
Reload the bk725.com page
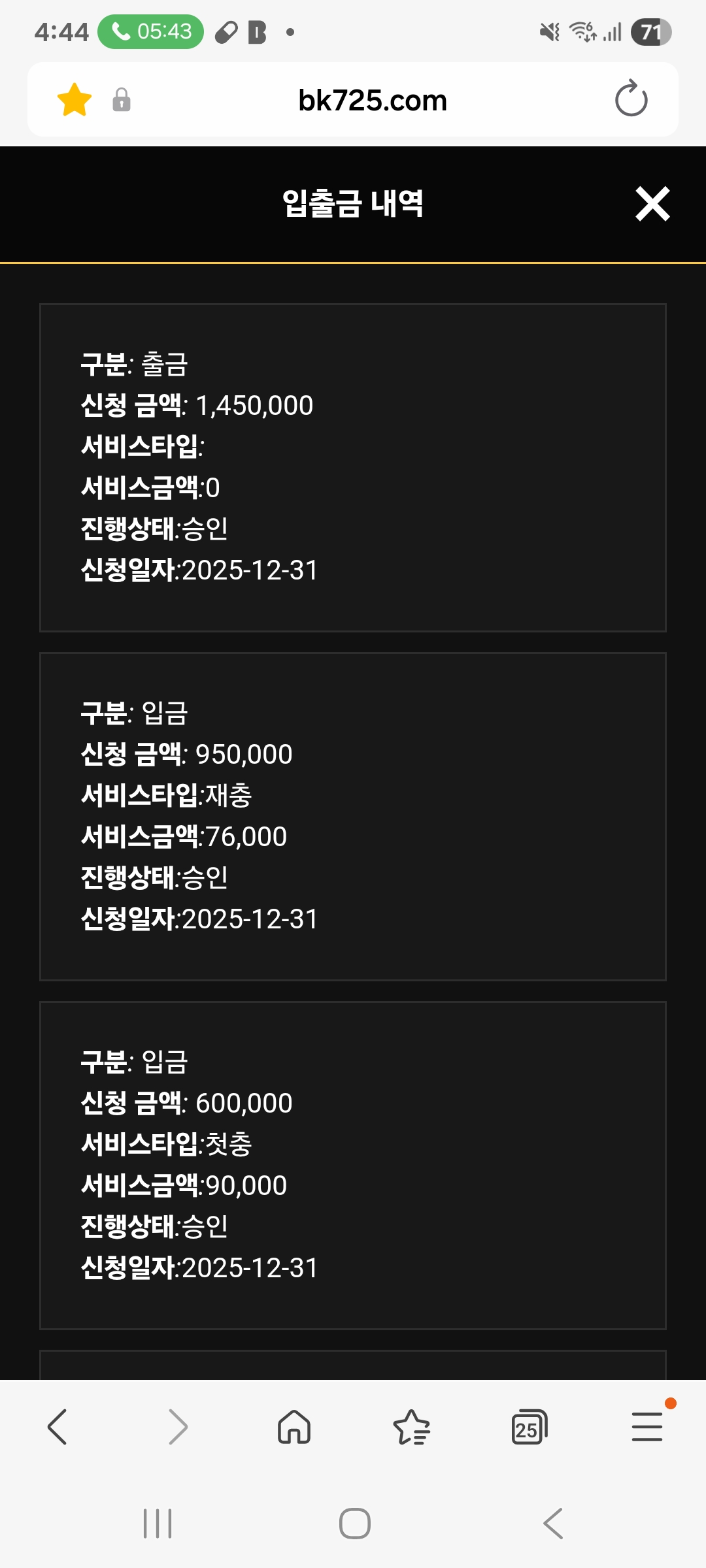point(631,99)
